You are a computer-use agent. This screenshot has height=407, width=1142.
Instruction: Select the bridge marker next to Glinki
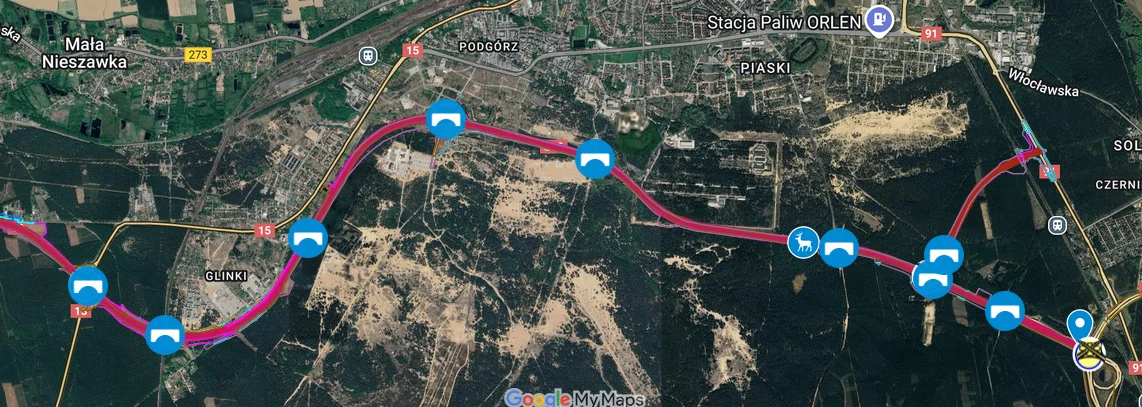pos(308,238)
